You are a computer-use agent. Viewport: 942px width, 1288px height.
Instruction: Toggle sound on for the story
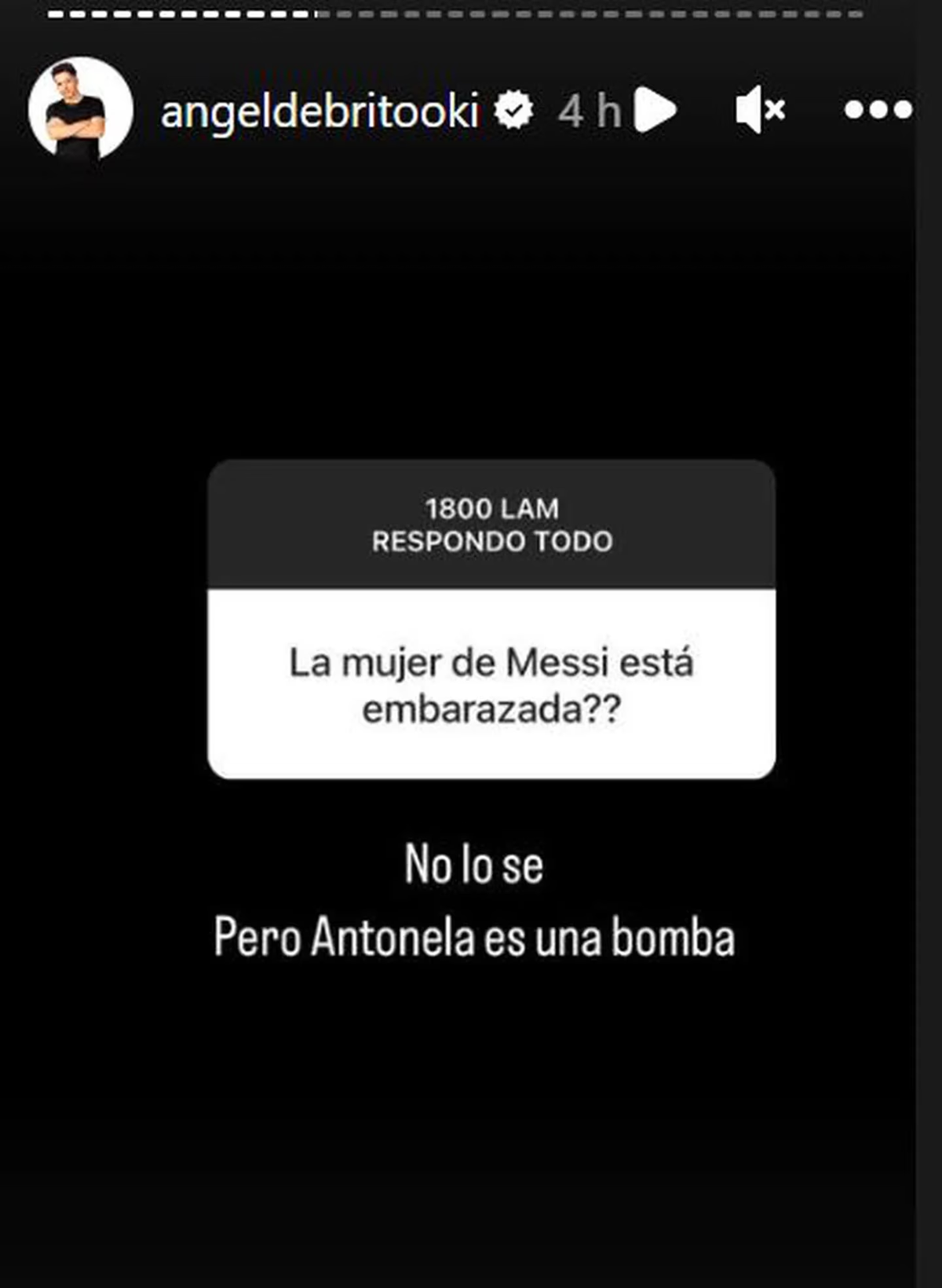pyautogui.click(x=760, y=111)
